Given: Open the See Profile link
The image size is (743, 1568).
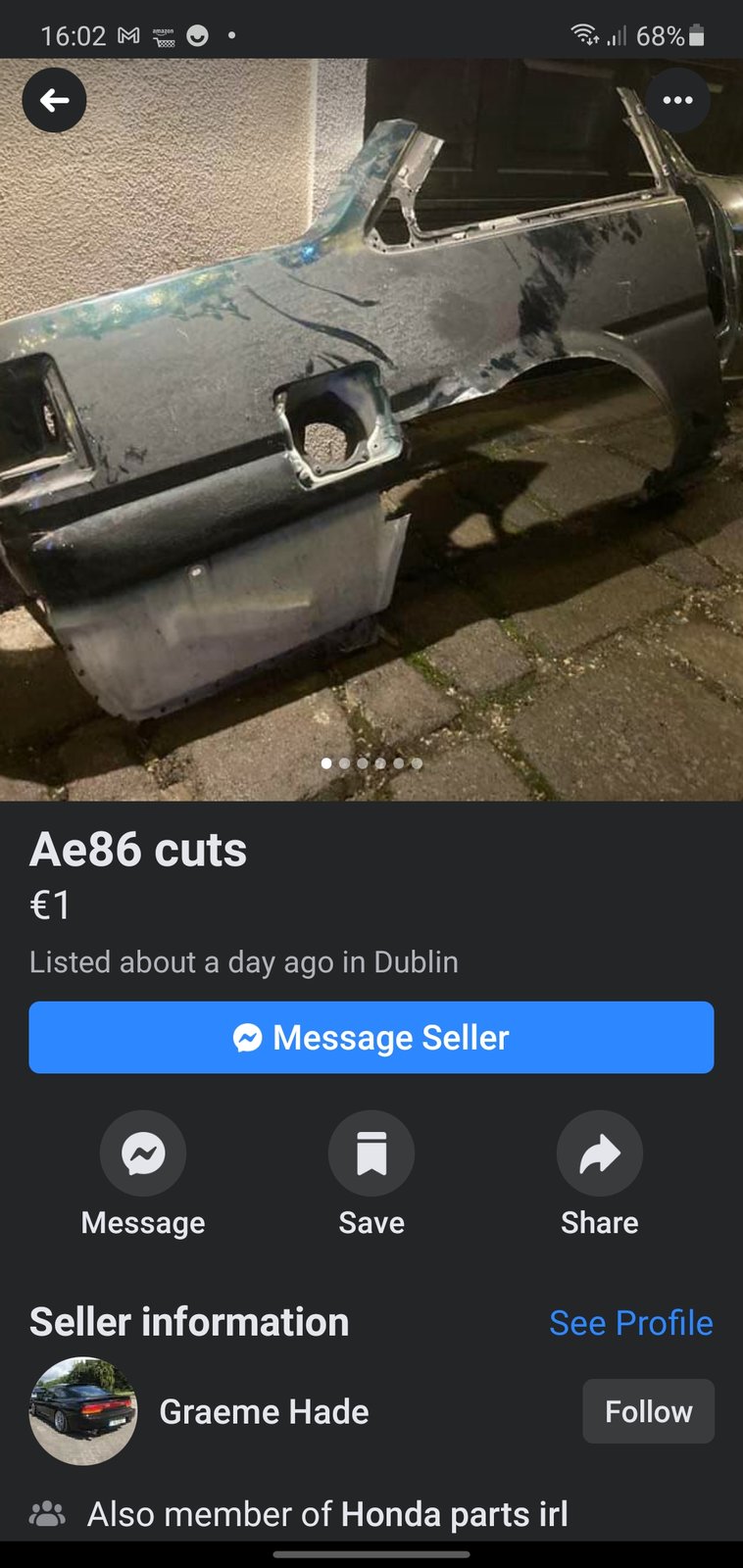Looking at the screenshot, I should tap(630, 1323).
